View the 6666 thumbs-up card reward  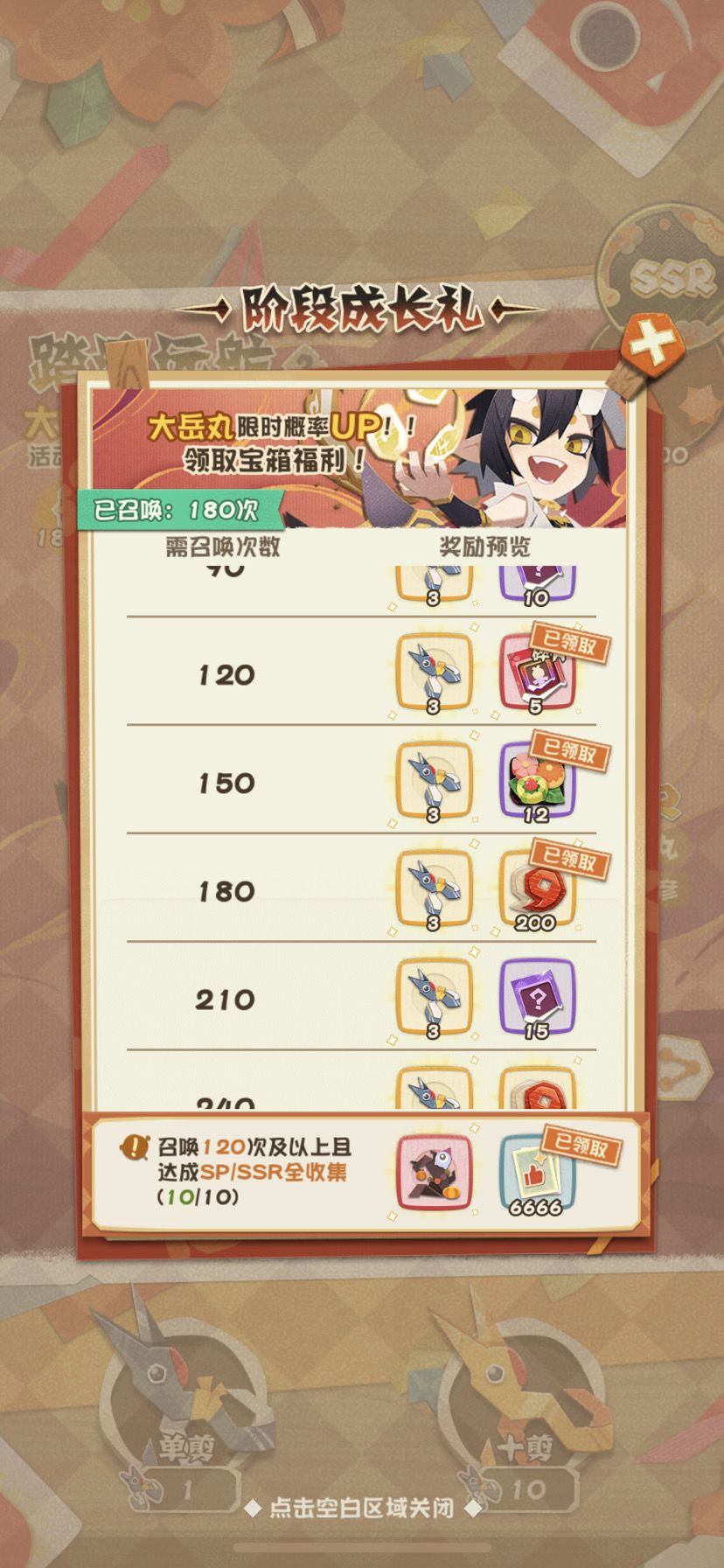tap(536, 1173)
